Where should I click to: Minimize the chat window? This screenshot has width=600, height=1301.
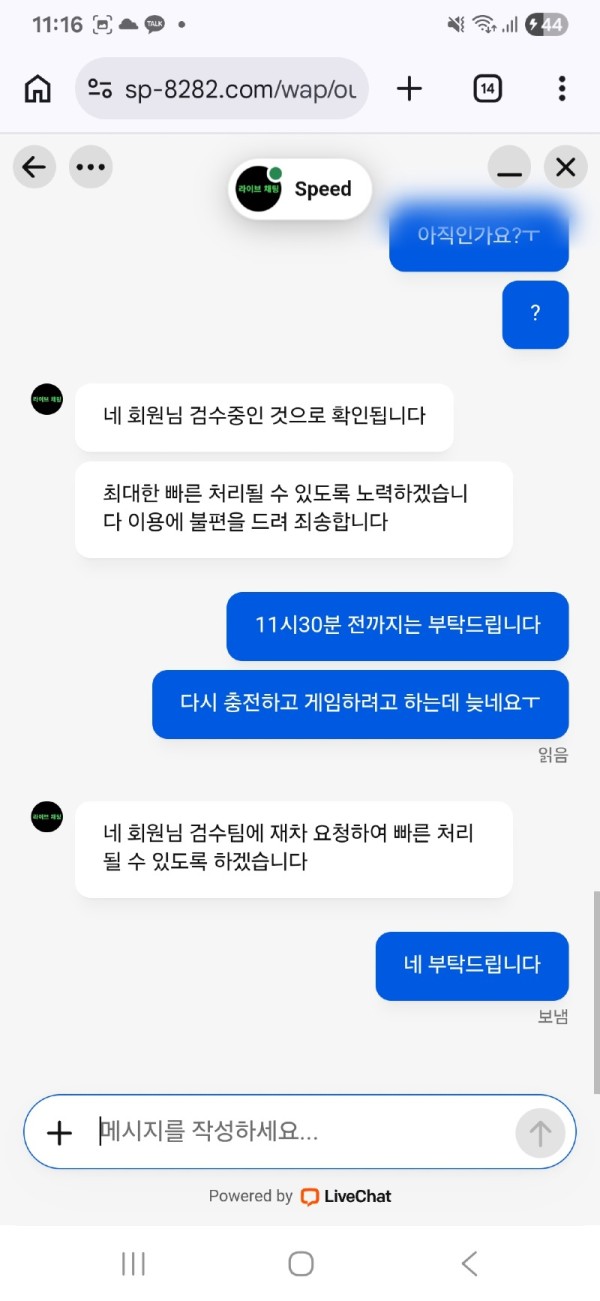click(509, 167)
